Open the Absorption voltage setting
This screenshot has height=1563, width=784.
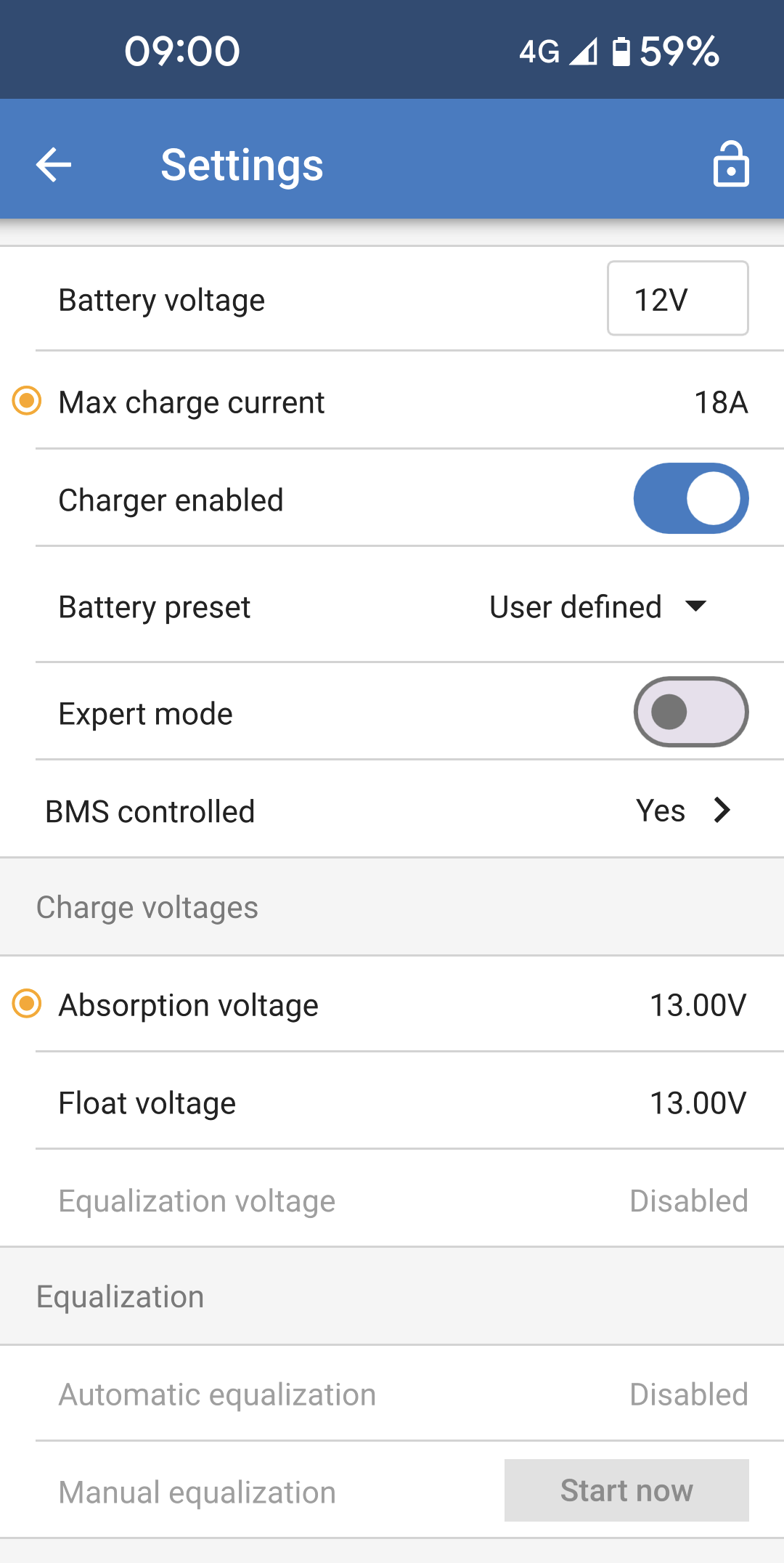click(x=392, y=1004)
